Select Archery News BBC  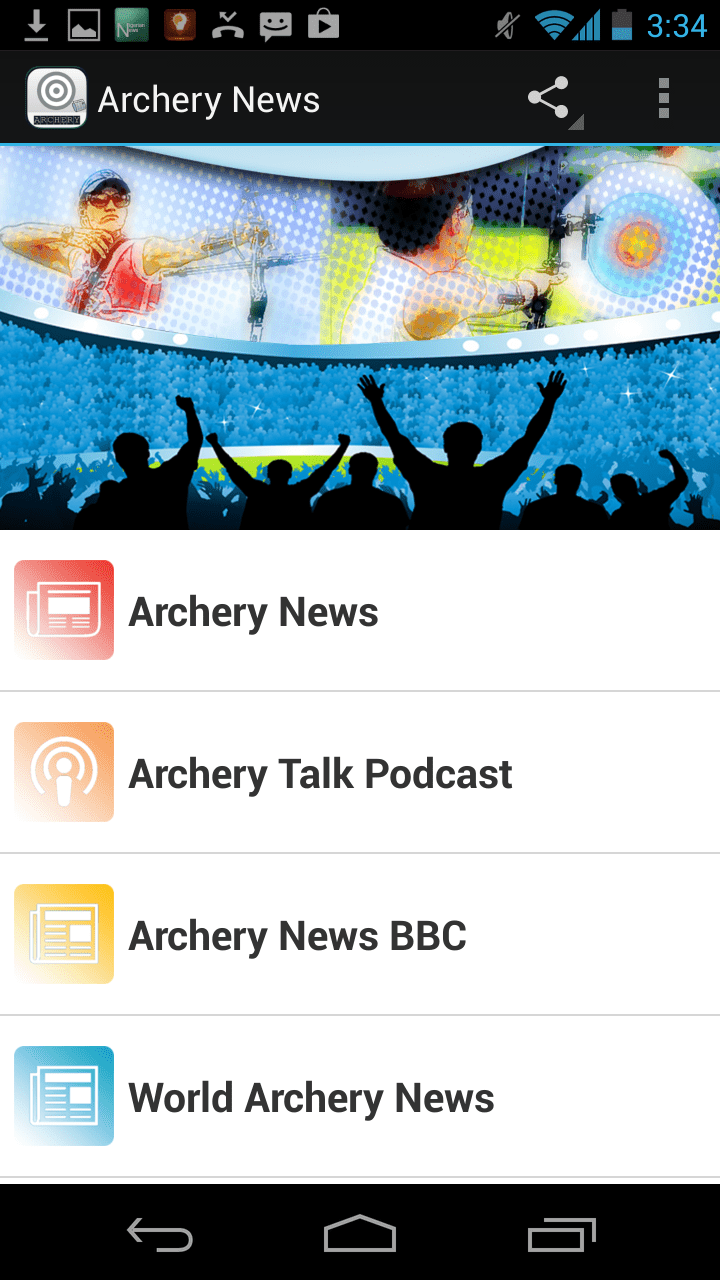coord(360,935)
